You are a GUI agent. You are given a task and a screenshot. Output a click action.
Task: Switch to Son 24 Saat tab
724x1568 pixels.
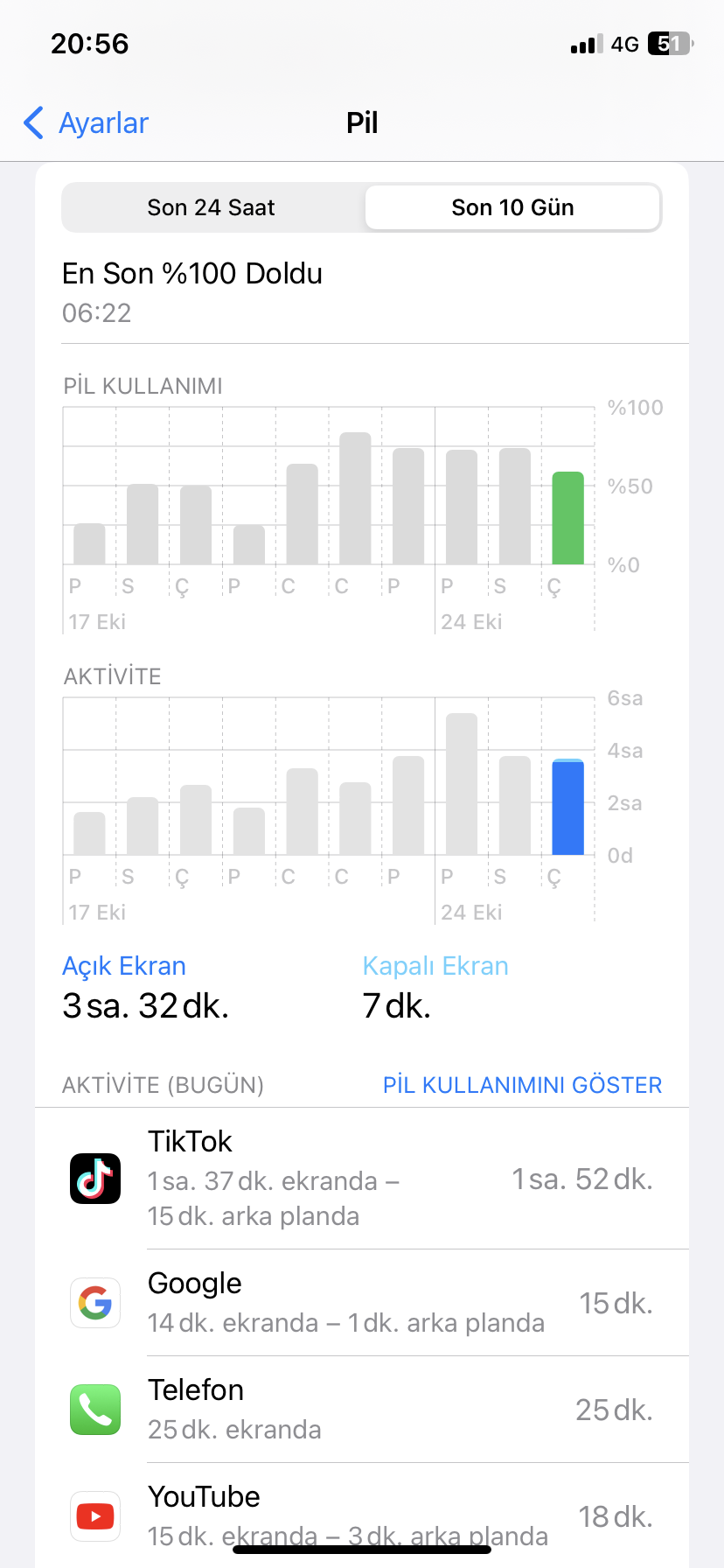pyautogui.click(x=212, y=207)
